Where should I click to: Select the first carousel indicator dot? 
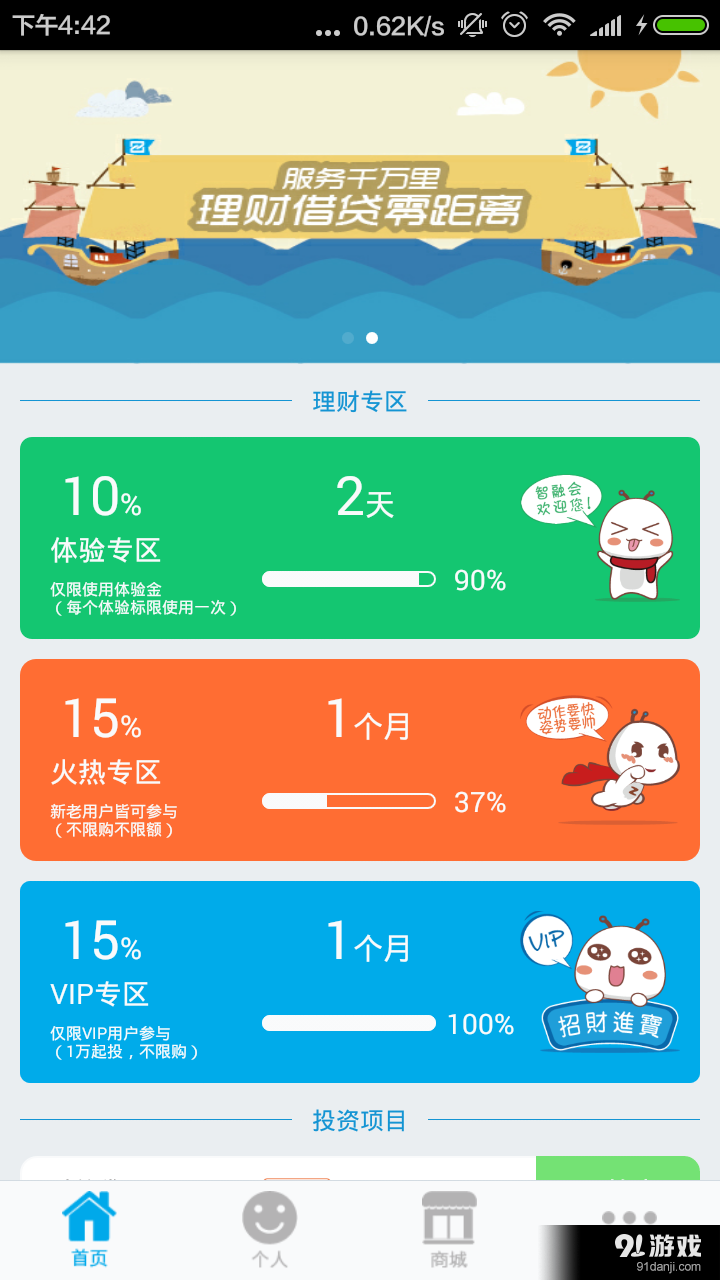click(x=348, y=338)
